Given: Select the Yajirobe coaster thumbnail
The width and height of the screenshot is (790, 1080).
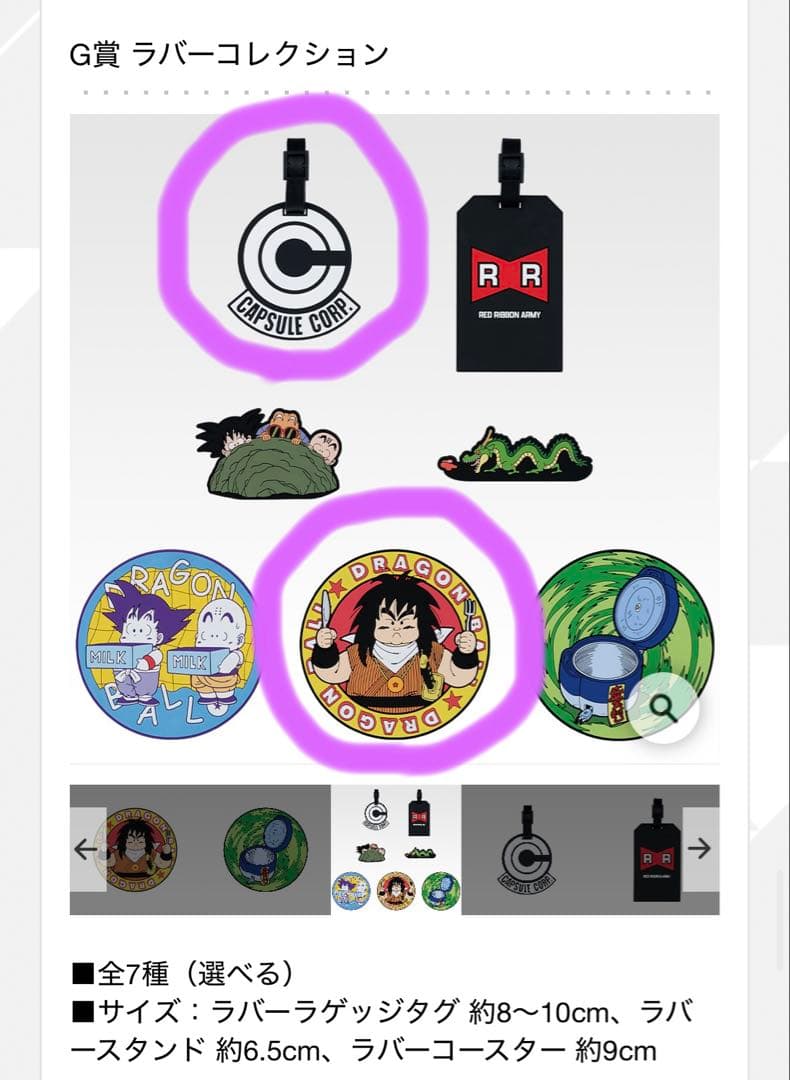Looking at the screenshot, I should pos(140,850).
